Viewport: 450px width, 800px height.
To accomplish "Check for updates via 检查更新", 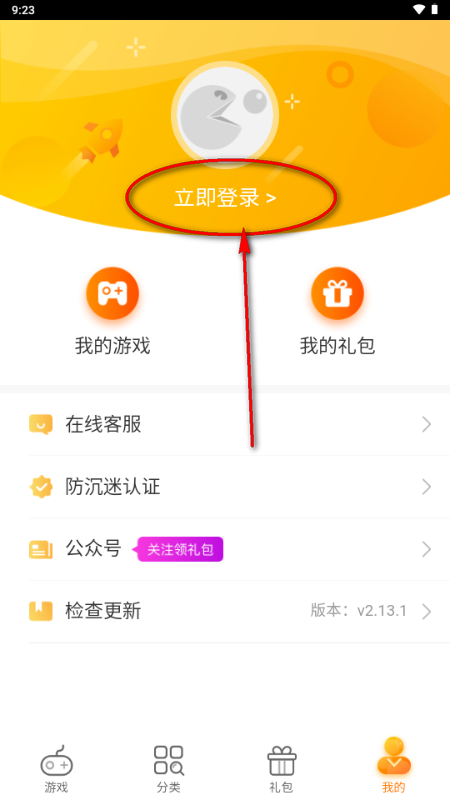I will coord(225,611).
